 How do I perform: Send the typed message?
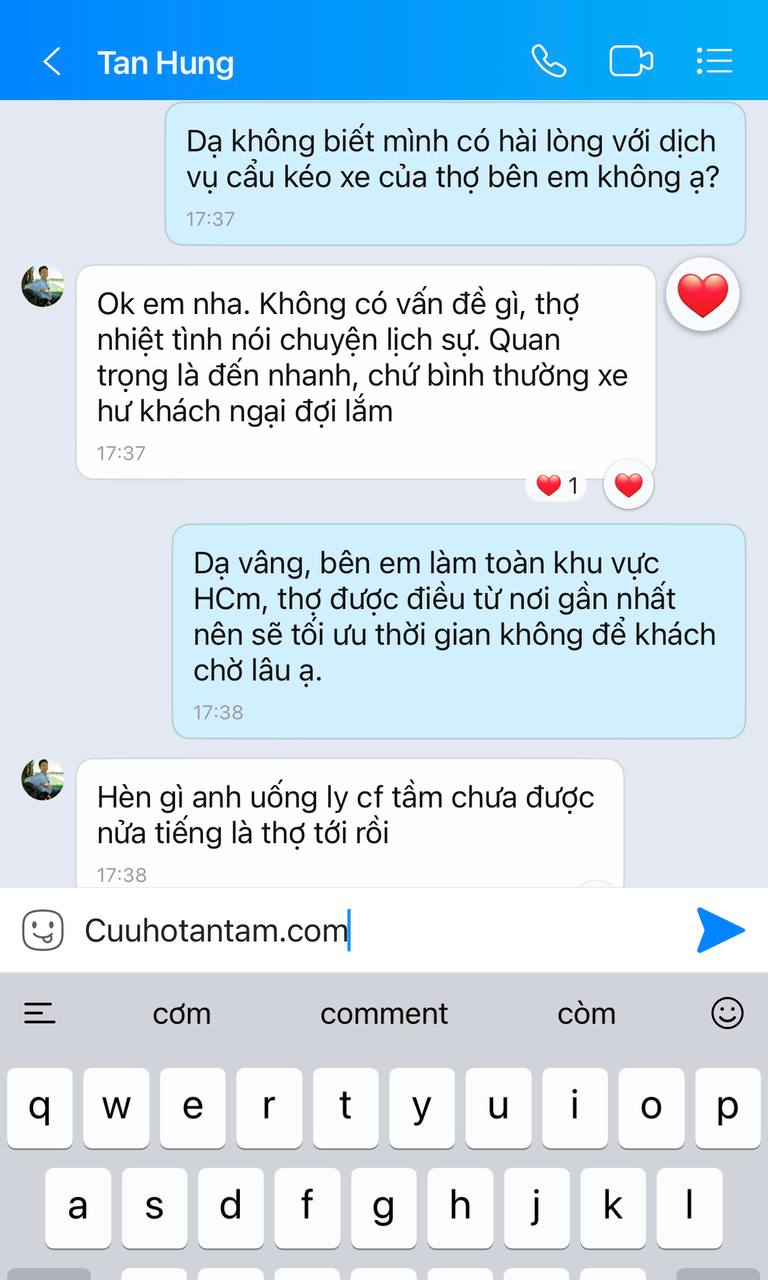pyautogui.click(x=720, y=931)
